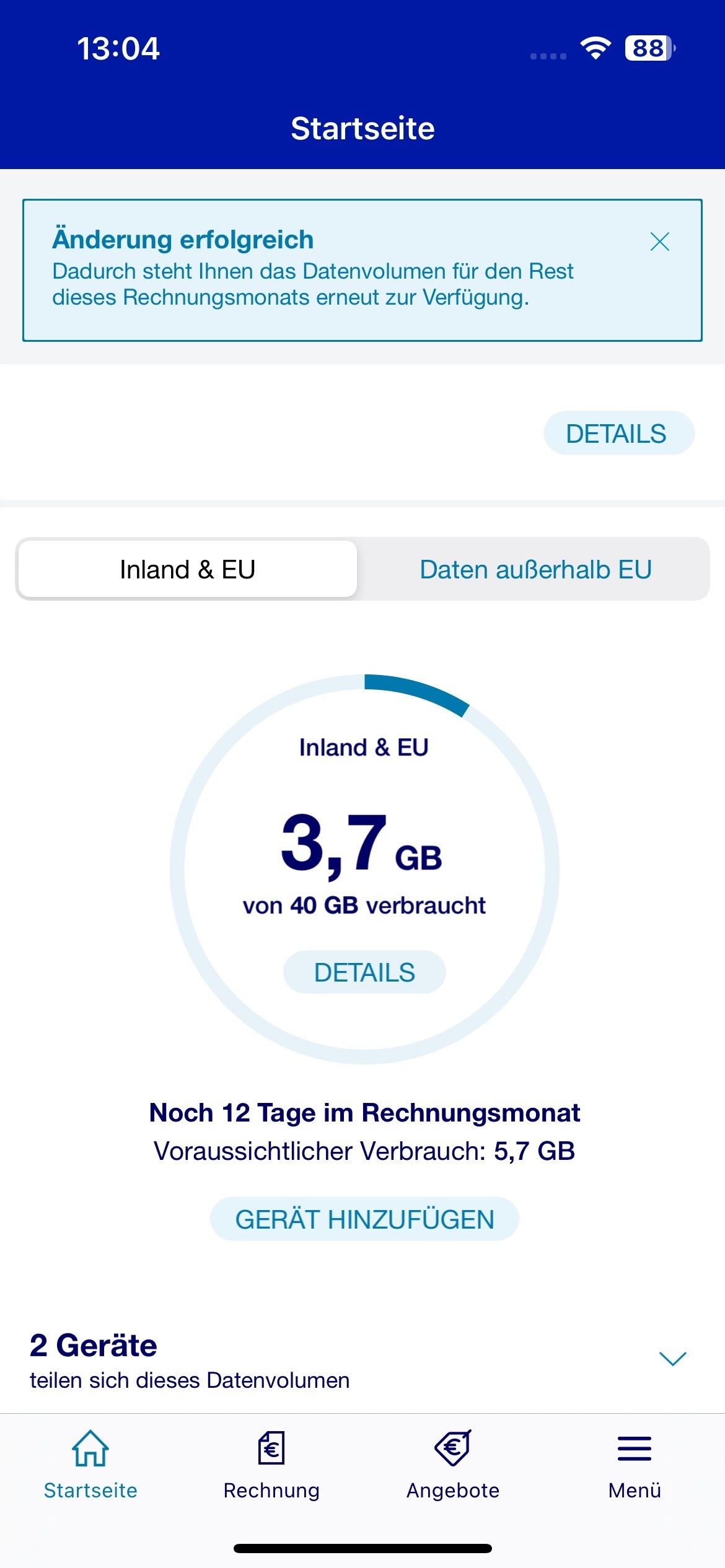The height and width of the screenshot is (1568, 725).
Task: Go to the Startseite tab
Action: point(90,1464)
